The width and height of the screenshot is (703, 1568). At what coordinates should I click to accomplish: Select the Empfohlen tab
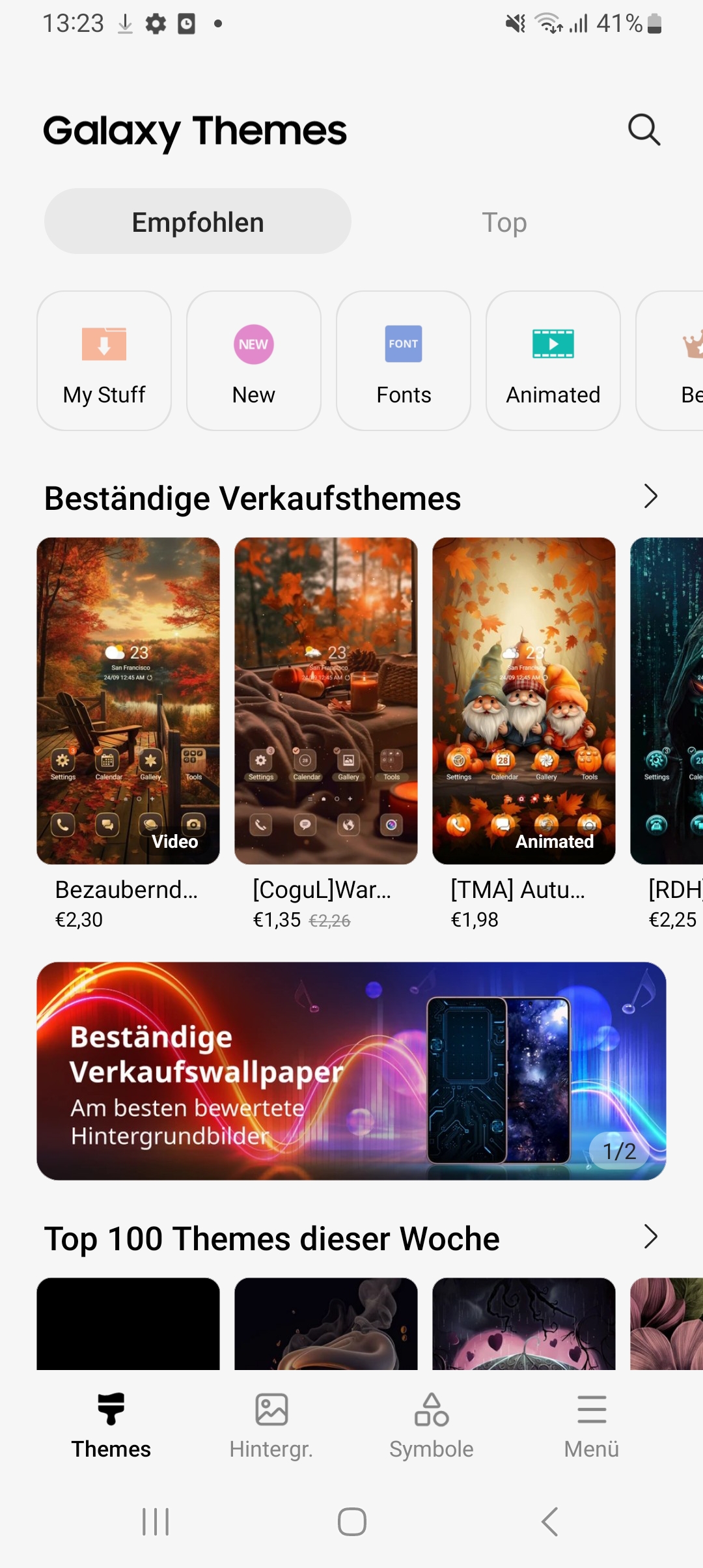point(198,222)
